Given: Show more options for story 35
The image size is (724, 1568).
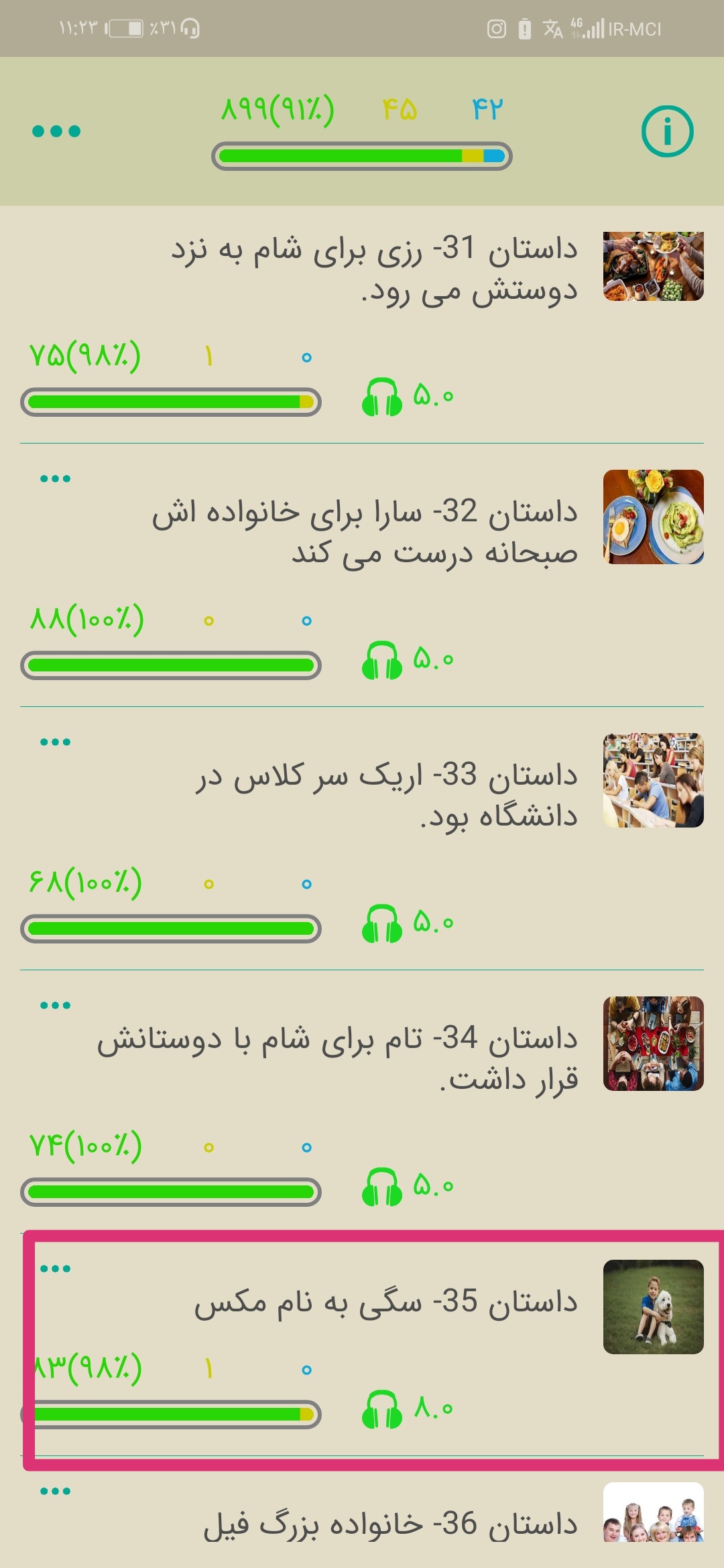Looking at the screenshot, I should point(55,1268).
